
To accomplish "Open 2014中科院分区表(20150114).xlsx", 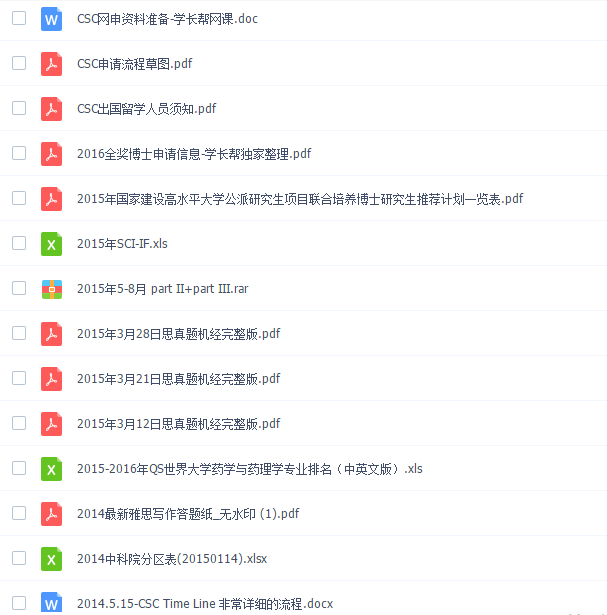I will 171,559.
